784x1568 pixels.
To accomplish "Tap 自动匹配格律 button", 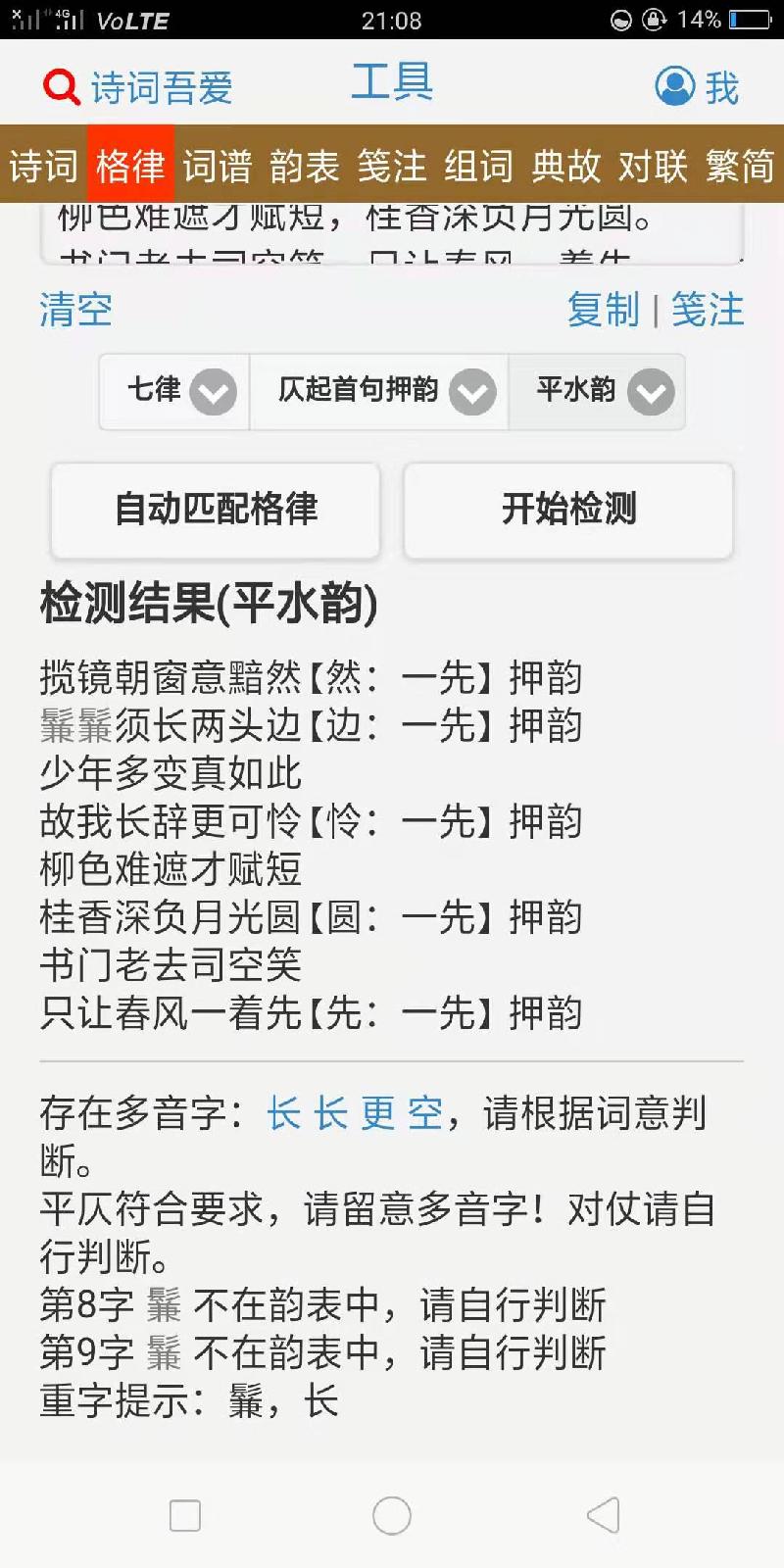I will coord(216,509).
